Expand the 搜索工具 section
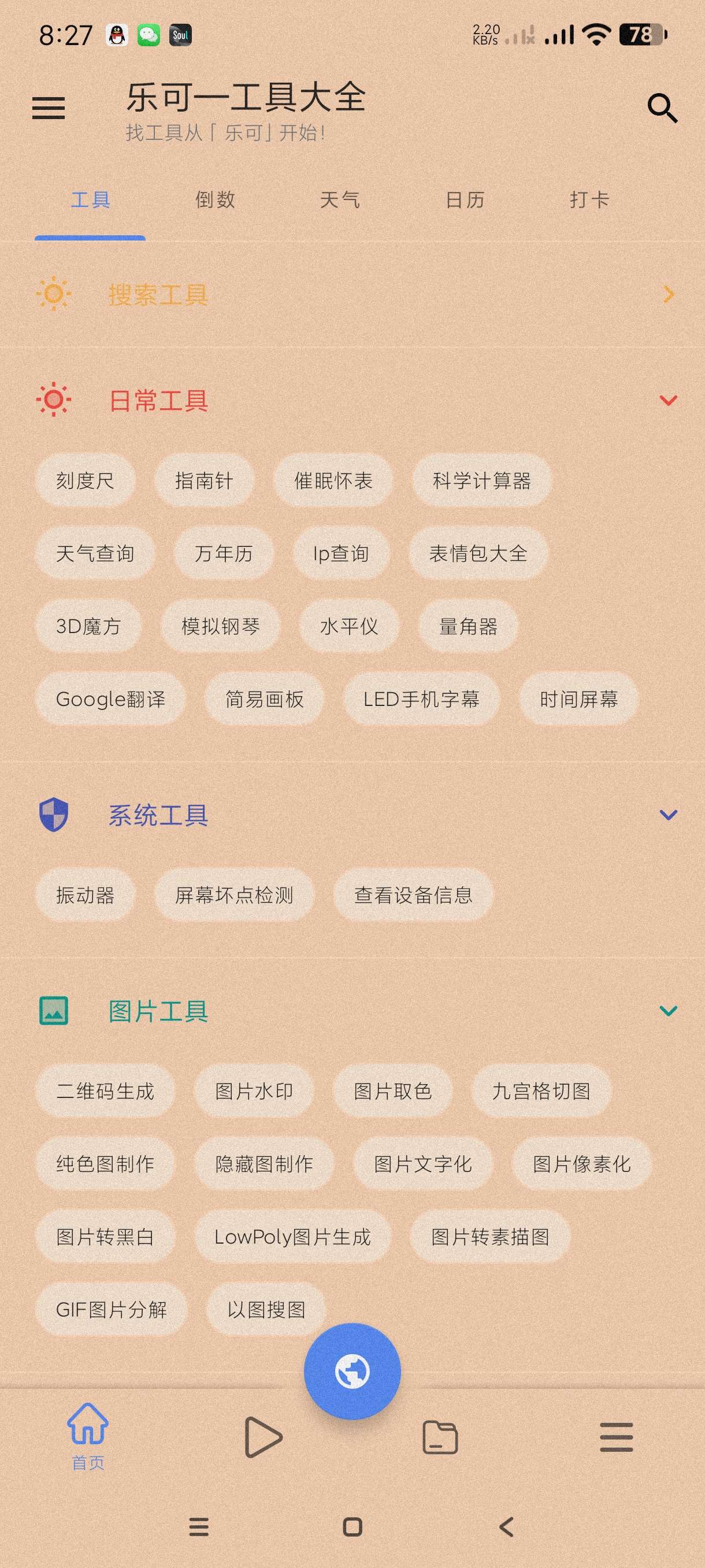705x1568 pixels. (x=668, y=295)
